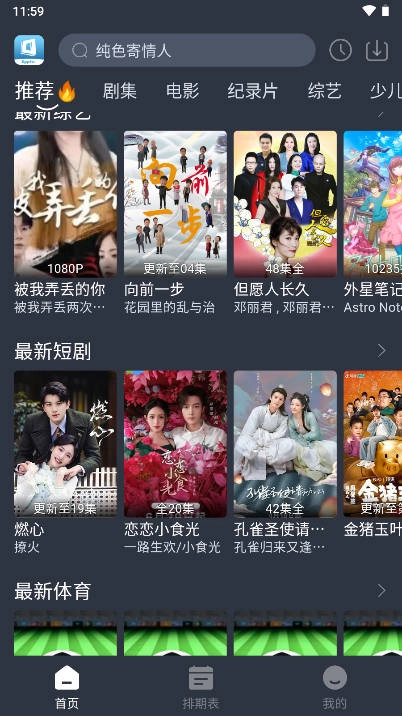Viewport: 402px width, 716px height.
Task: Switch to the 电影 tab
Action: (x=182, y=91)
